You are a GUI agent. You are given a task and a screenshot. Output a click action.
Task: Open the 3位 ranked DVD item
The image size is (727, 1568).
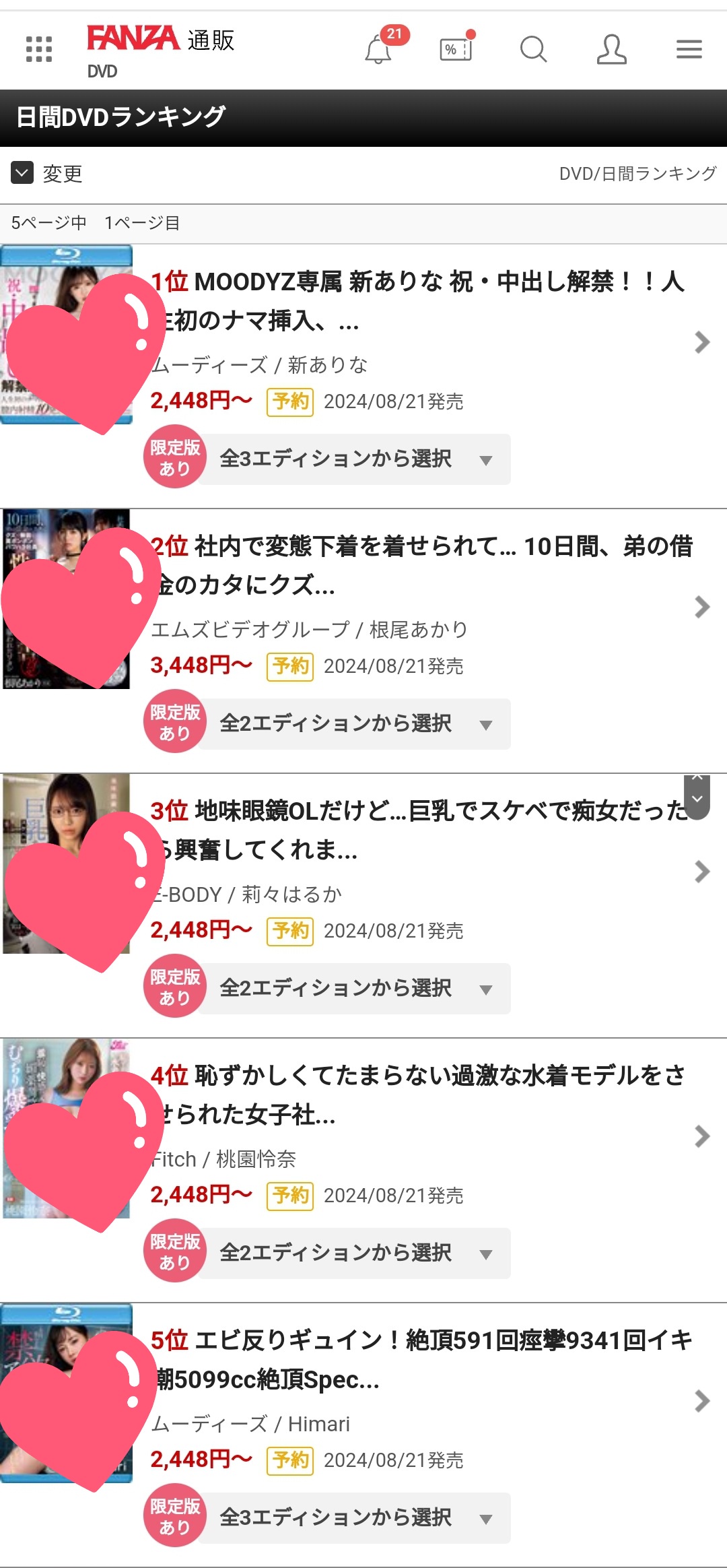pos(417,830)
